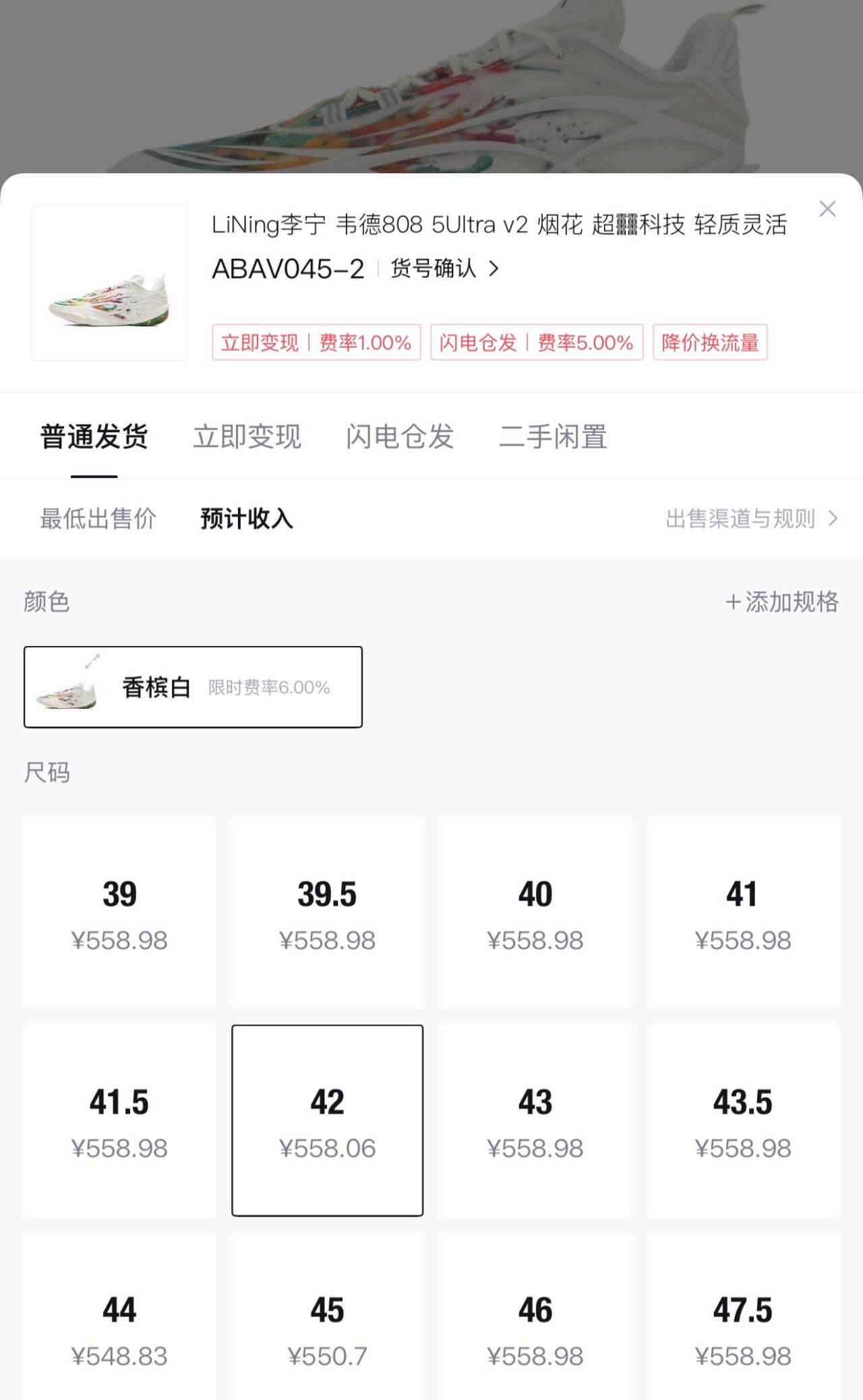Select the 香槟白 color option

[x=193, y=687]
